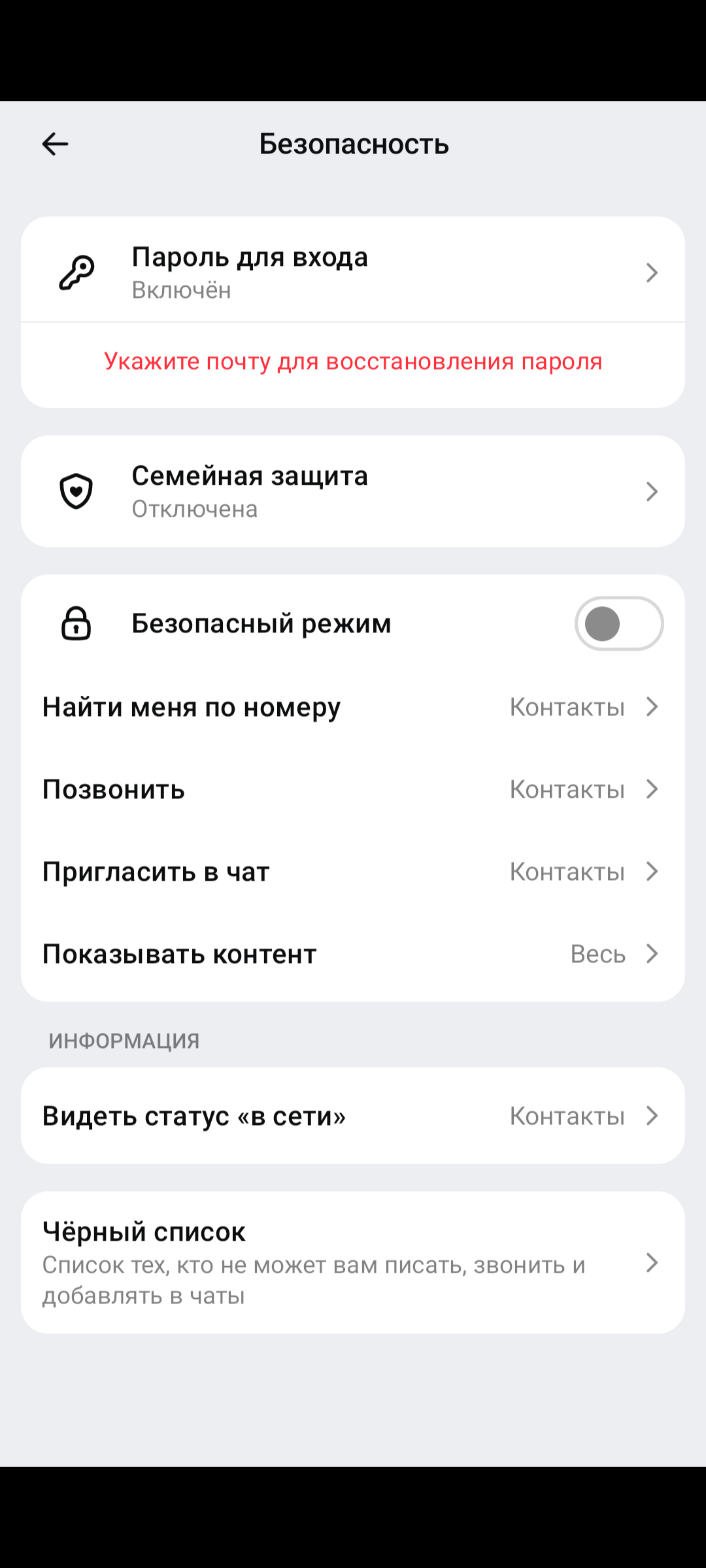Open Пароль для входа settings
The height and width of the screenshot is (1568, 706).
pyautogui.click(x=353, y=272)
